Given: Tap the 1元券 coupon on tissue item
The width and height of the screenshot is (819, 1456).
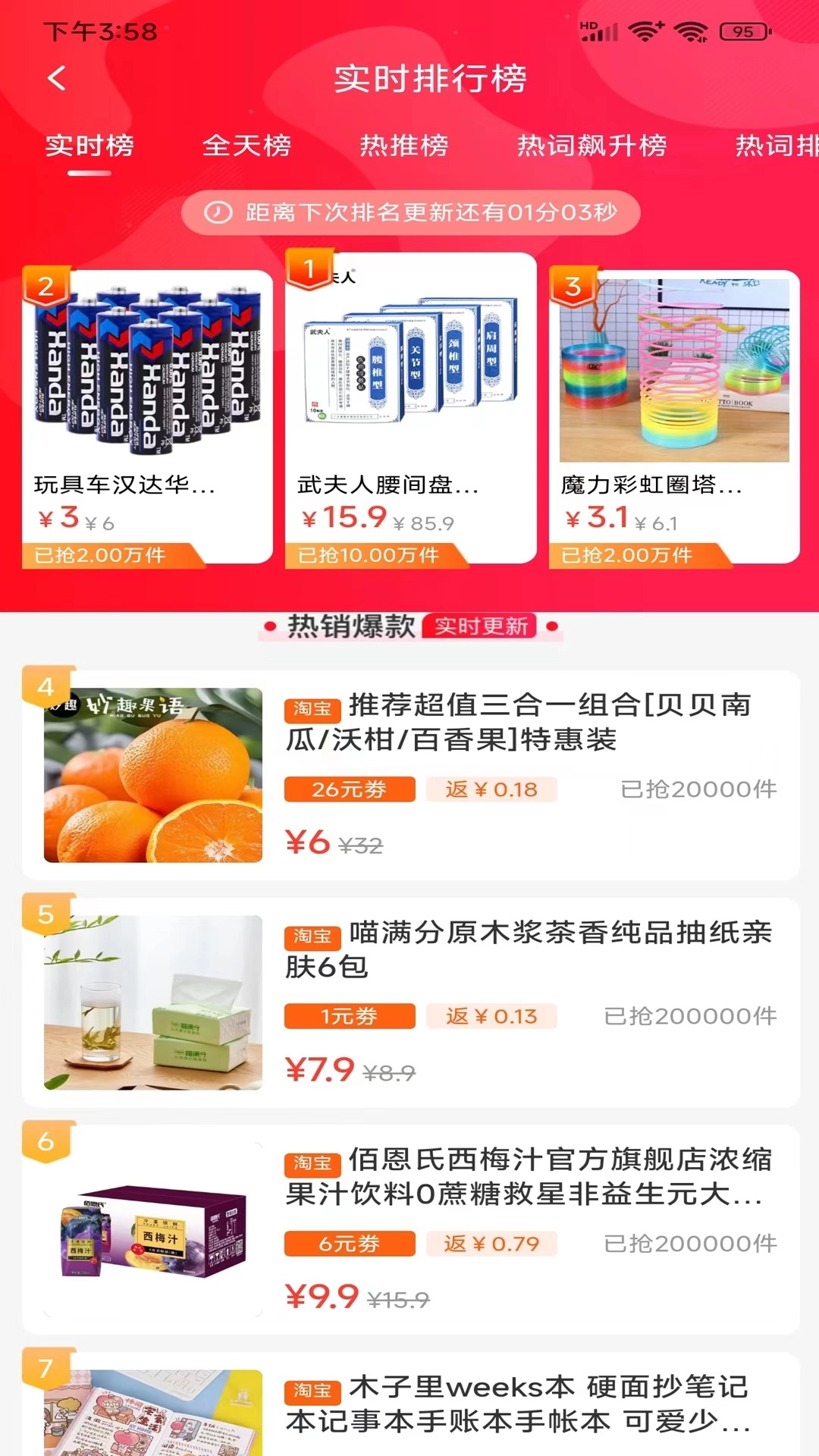Looking at the screenshot, I should click(349, 1015).
